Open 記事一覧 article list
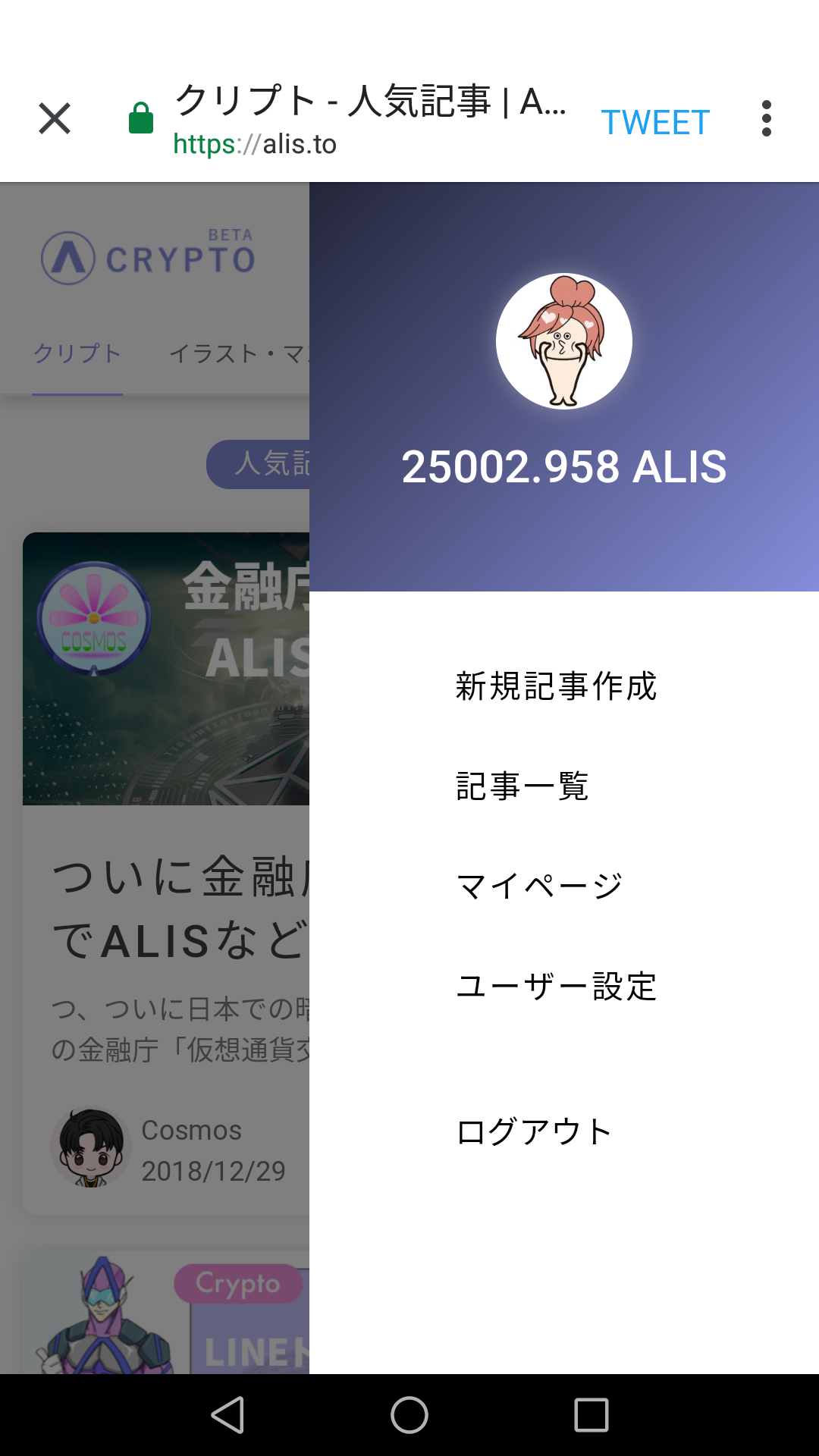 point(522,786)
